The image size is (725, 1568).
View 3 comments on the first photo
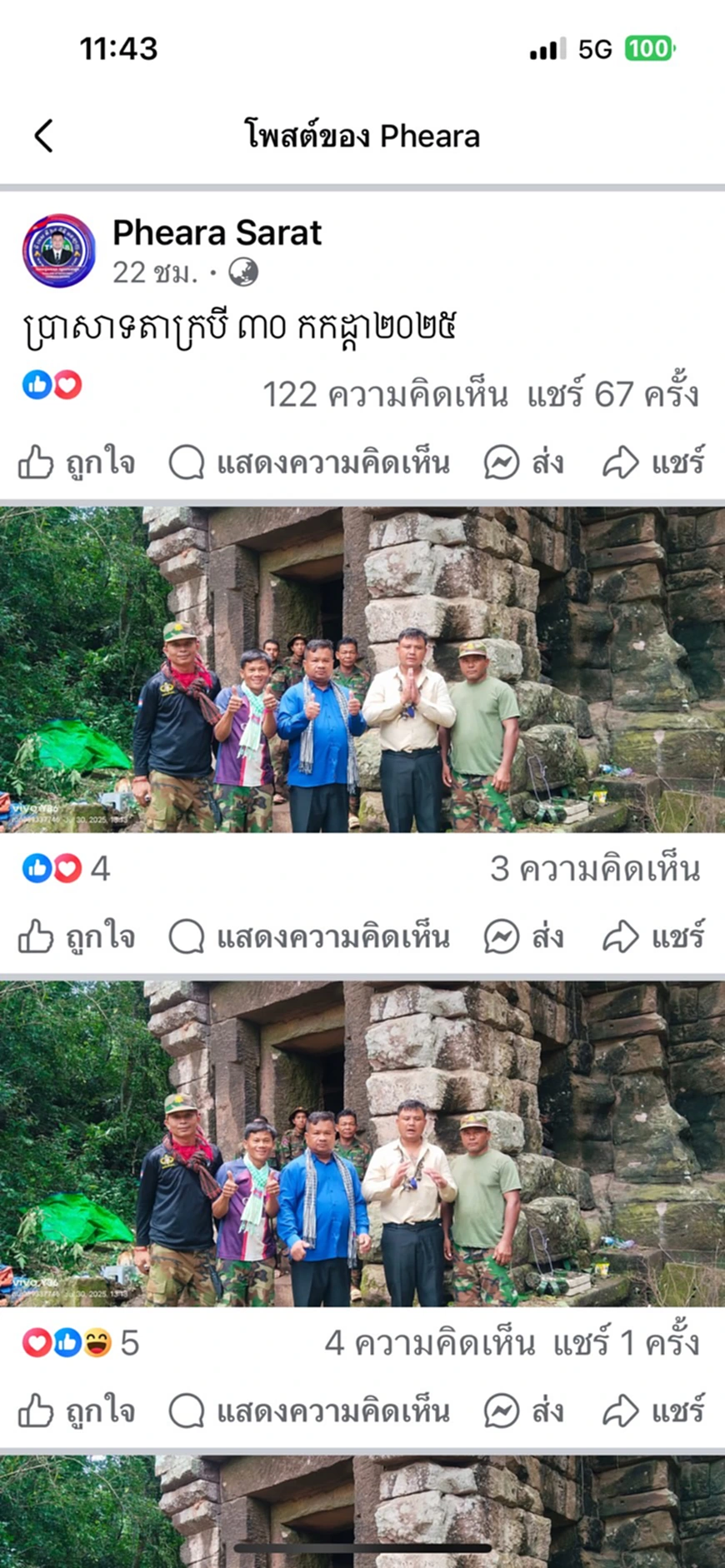coord(594,869)
